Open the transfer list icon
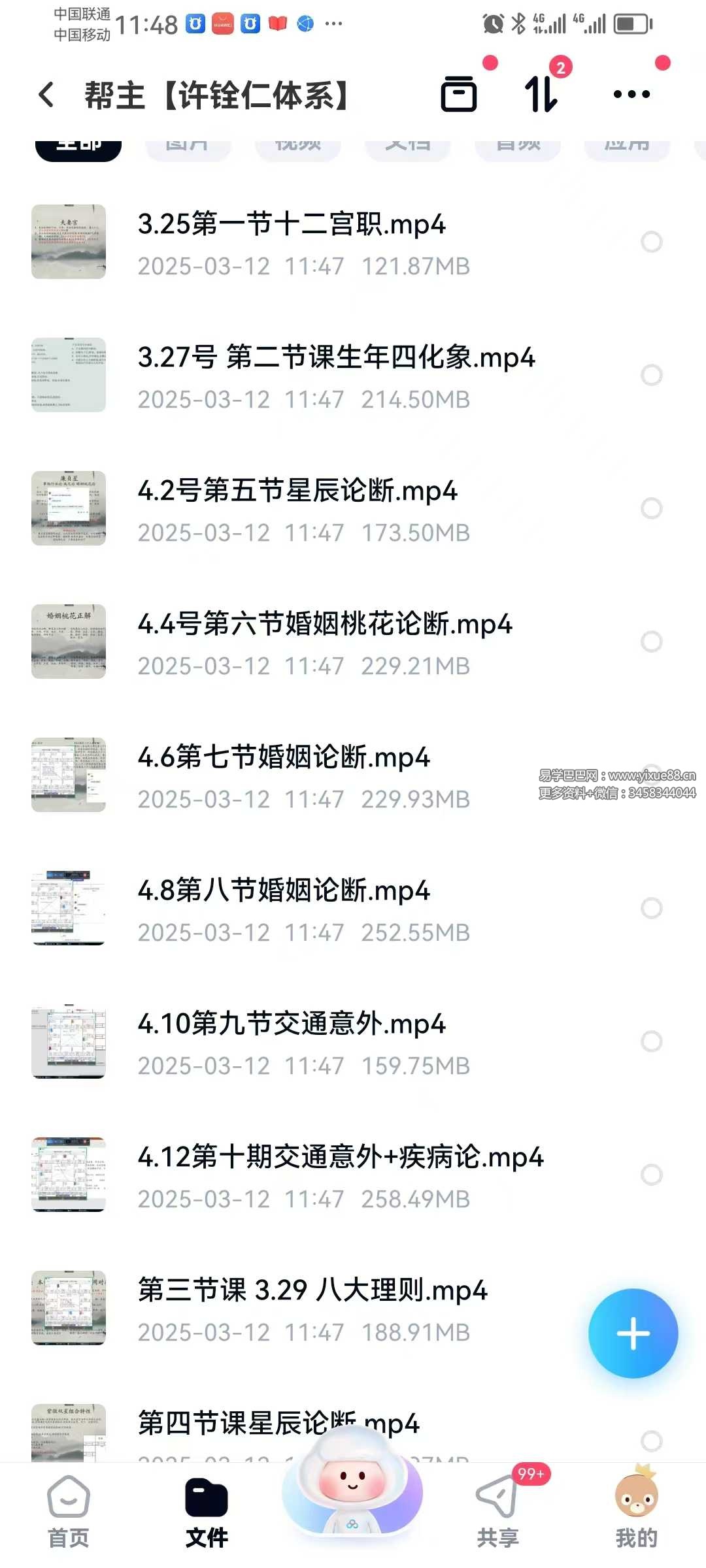The width and height of the screenshot is (706, 1568). click(x=542, y=94)
